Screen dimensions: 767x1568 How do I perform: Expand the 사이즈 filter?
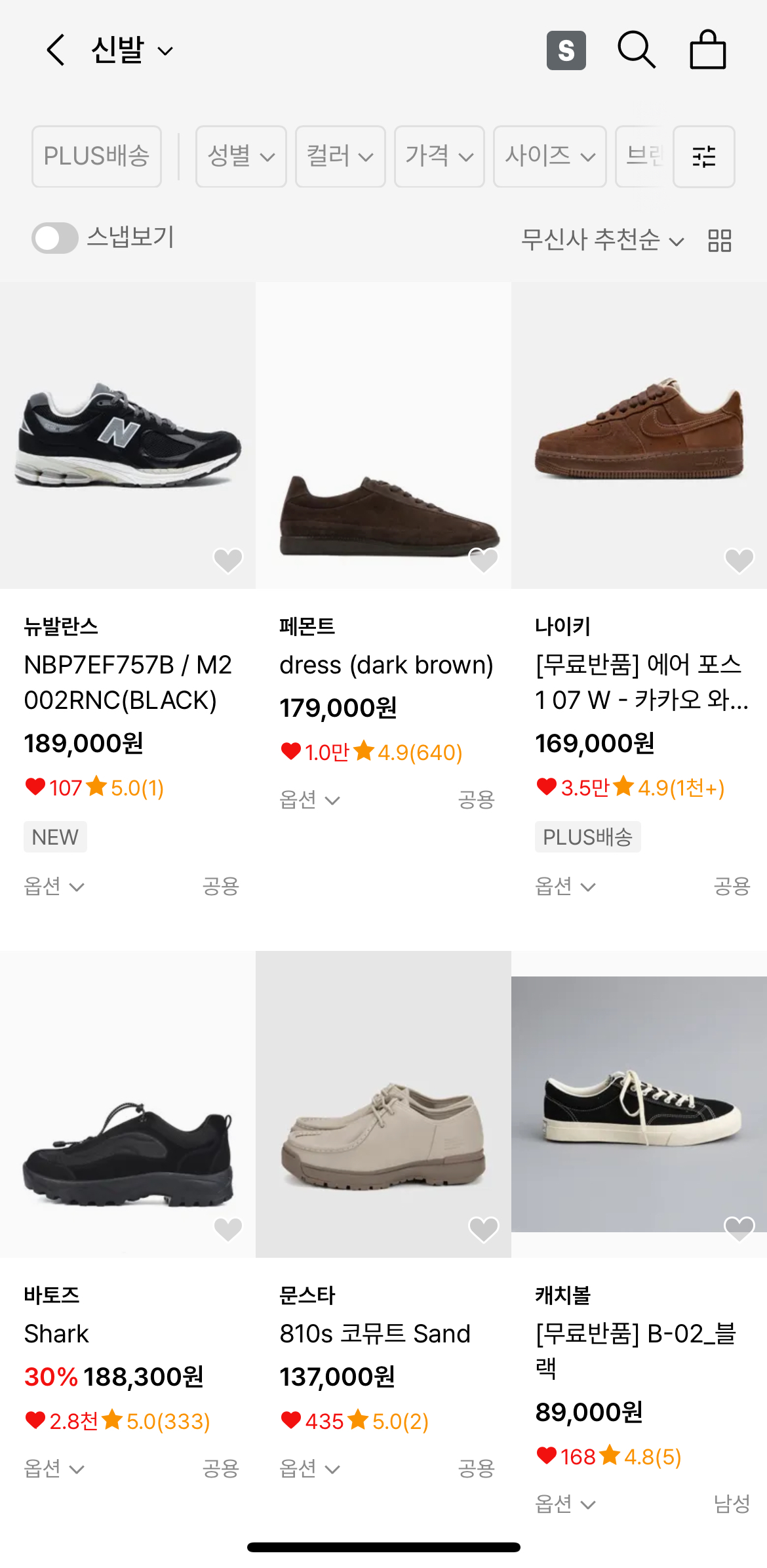549,157
